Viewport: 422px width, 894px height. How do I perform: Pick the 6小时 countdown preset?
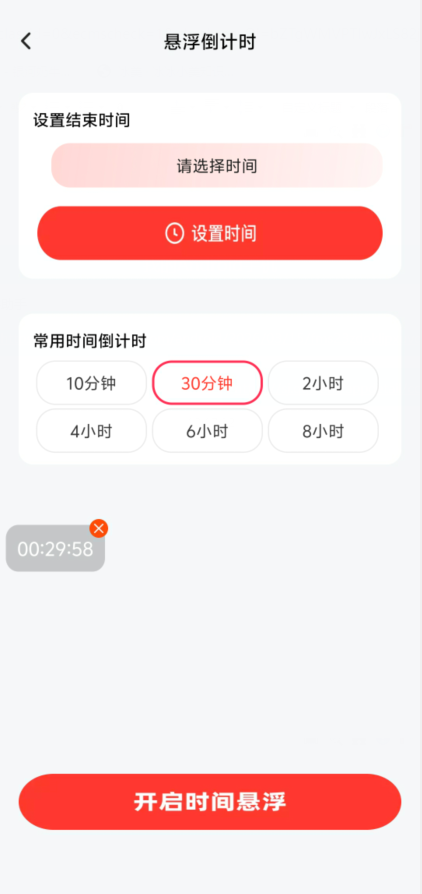tap(207, 431)
